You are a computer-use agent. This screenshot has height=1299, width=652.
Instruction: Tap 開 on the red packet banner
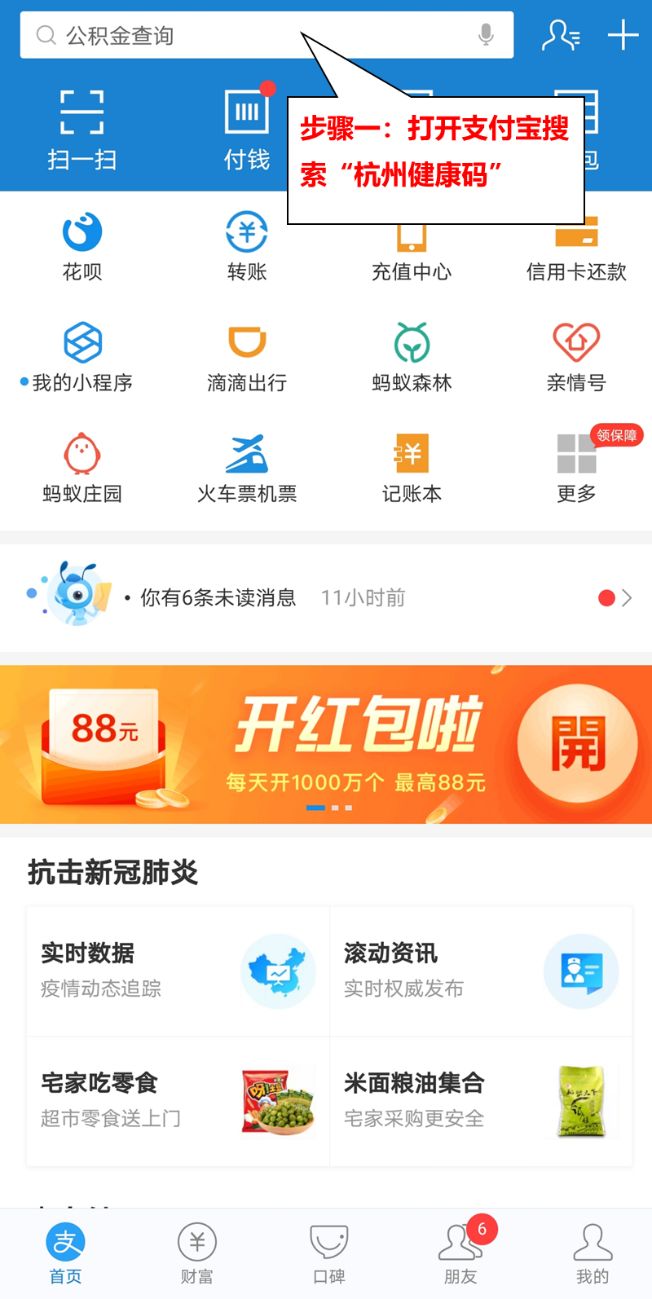coord(578,744)
